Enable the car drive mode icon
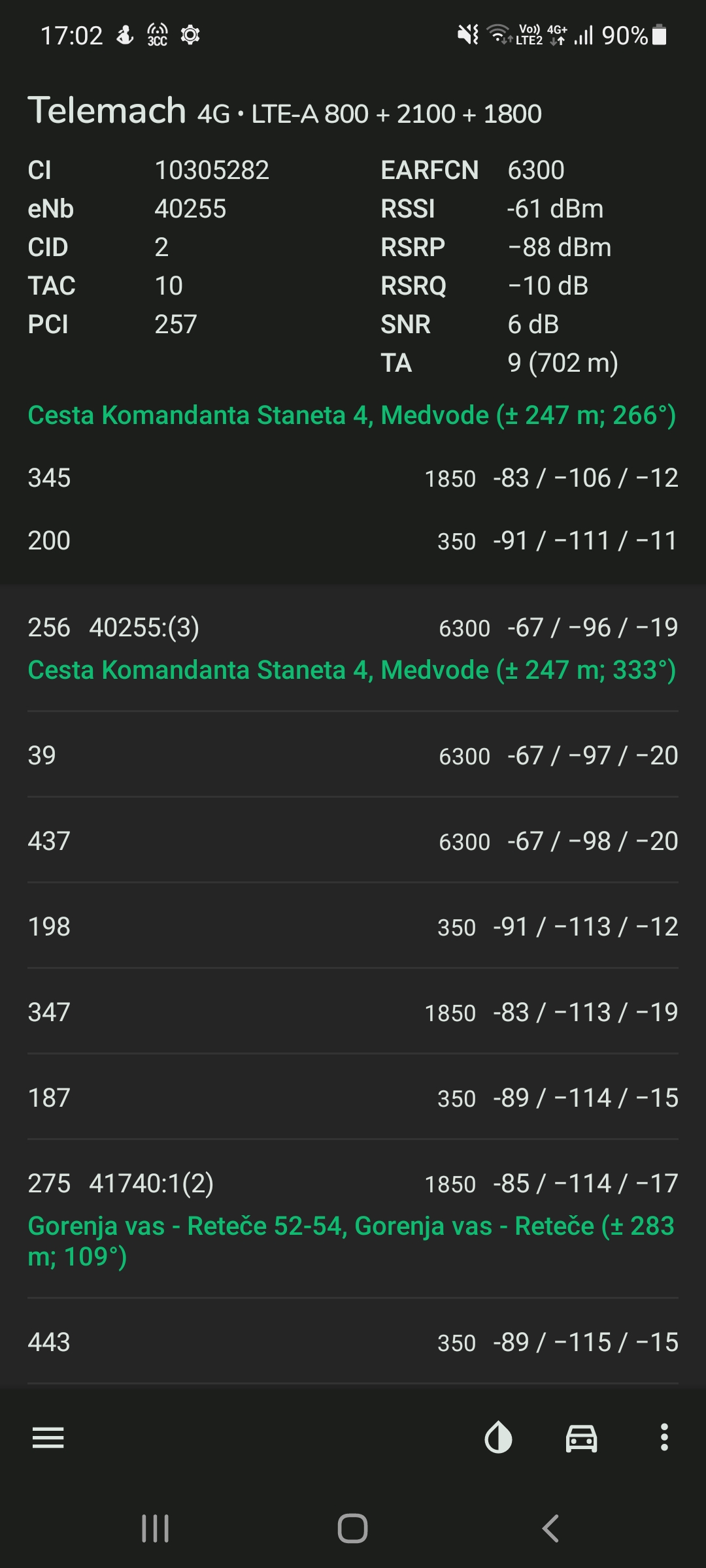706x1568 pixels. pos(581,1438)
